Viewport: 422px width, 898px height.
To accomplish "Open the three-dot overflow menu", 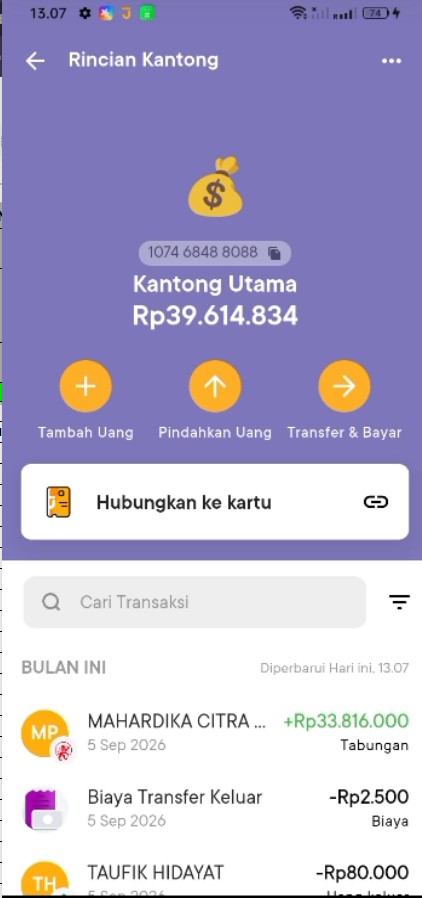I will click(x=392, y=61).
